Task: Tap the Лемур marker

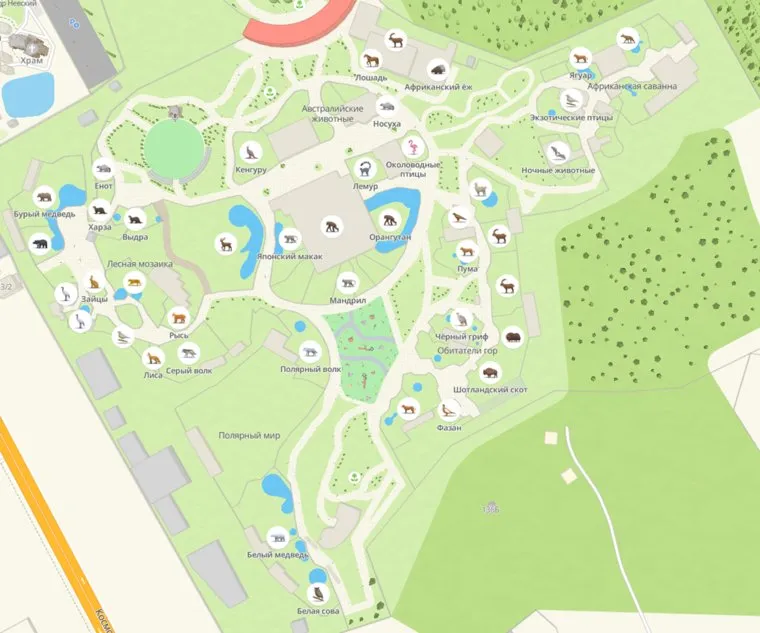Action: pyautogui.click(x=366, y=168)
